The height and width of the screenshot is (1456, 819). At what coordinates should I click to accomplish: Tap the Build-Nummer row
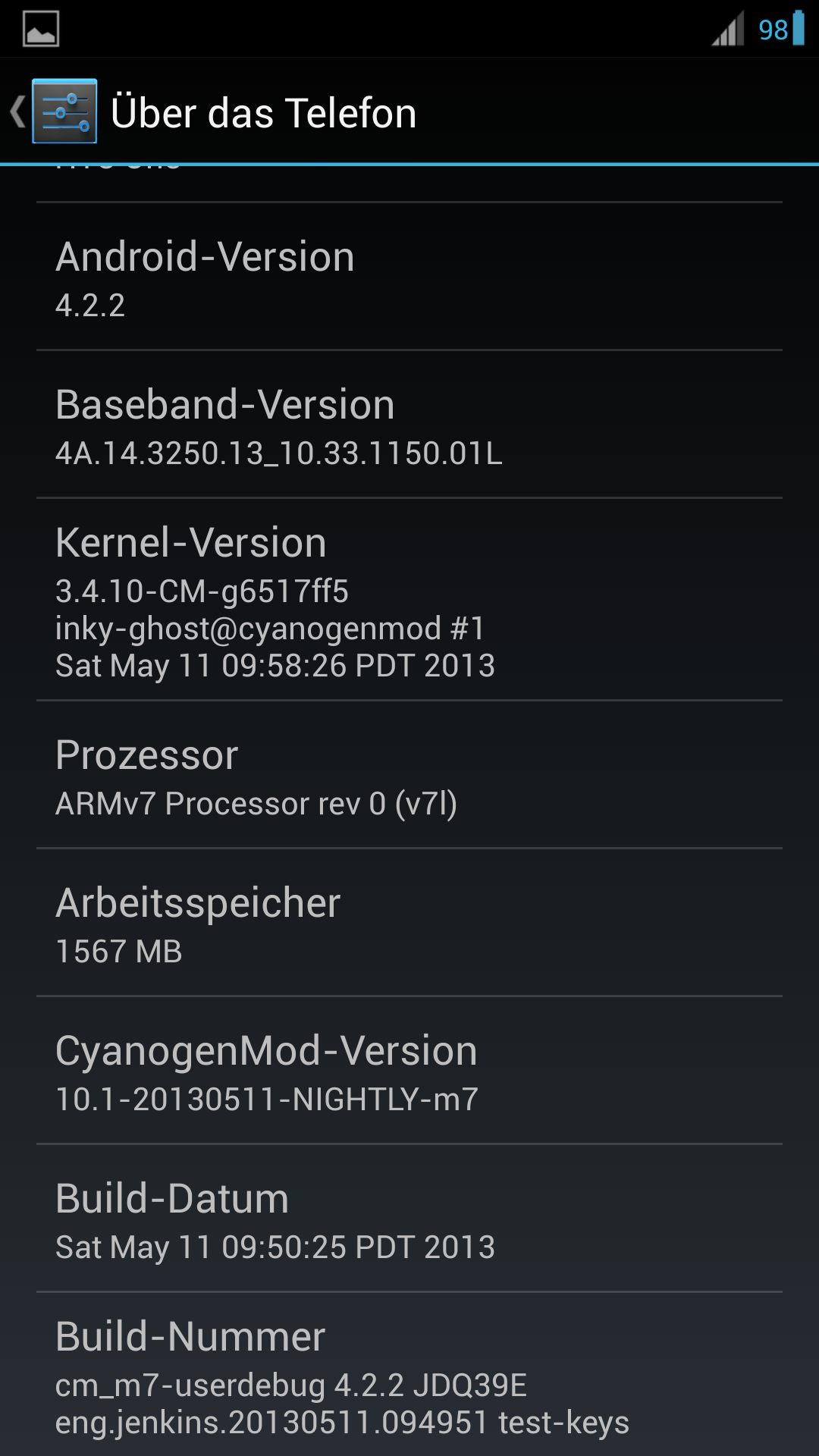409,1374
